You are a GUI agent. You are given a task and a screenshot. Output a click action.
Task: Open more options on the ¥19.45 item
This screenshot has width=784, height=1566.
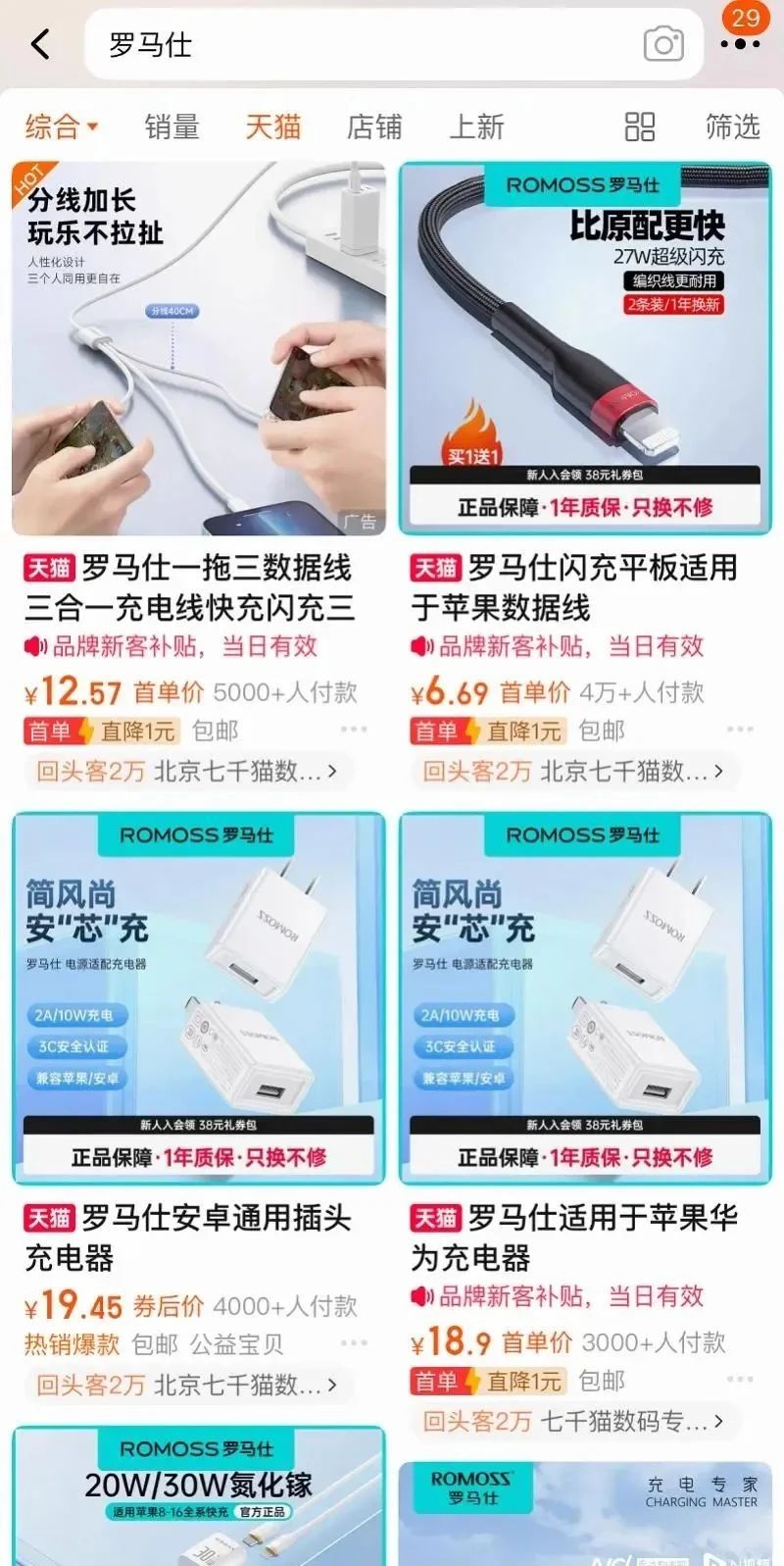[x=354, y=1343]
